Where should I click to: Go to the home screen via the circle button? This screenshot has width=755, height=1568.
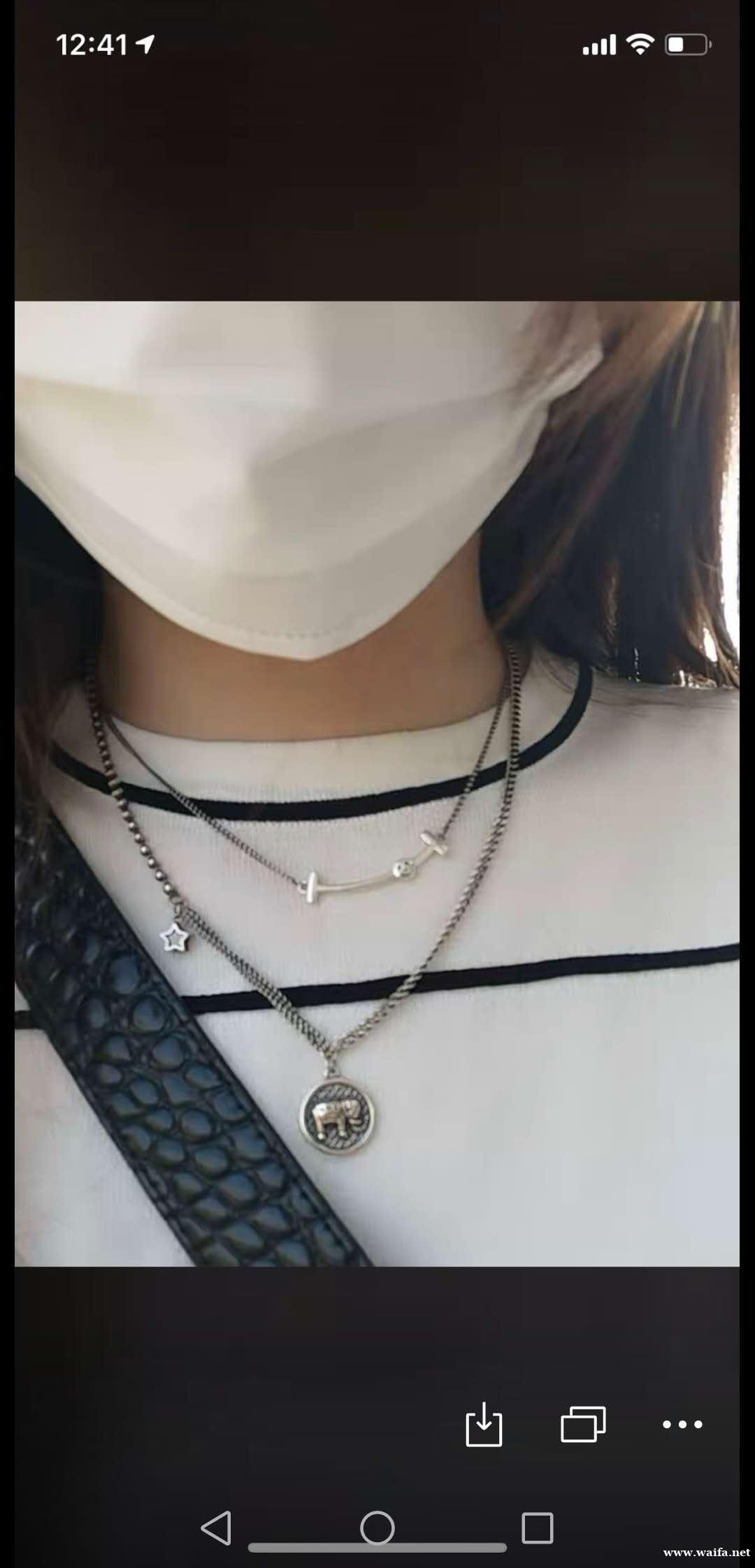377,1527
